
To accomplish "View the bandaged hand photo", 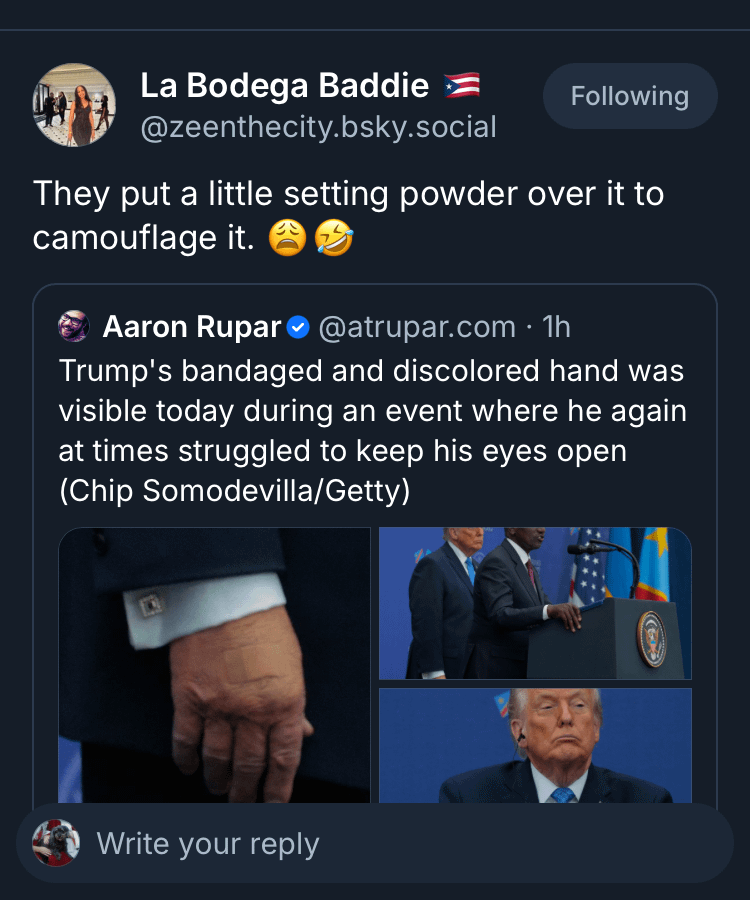I will (x=214, y=665).
